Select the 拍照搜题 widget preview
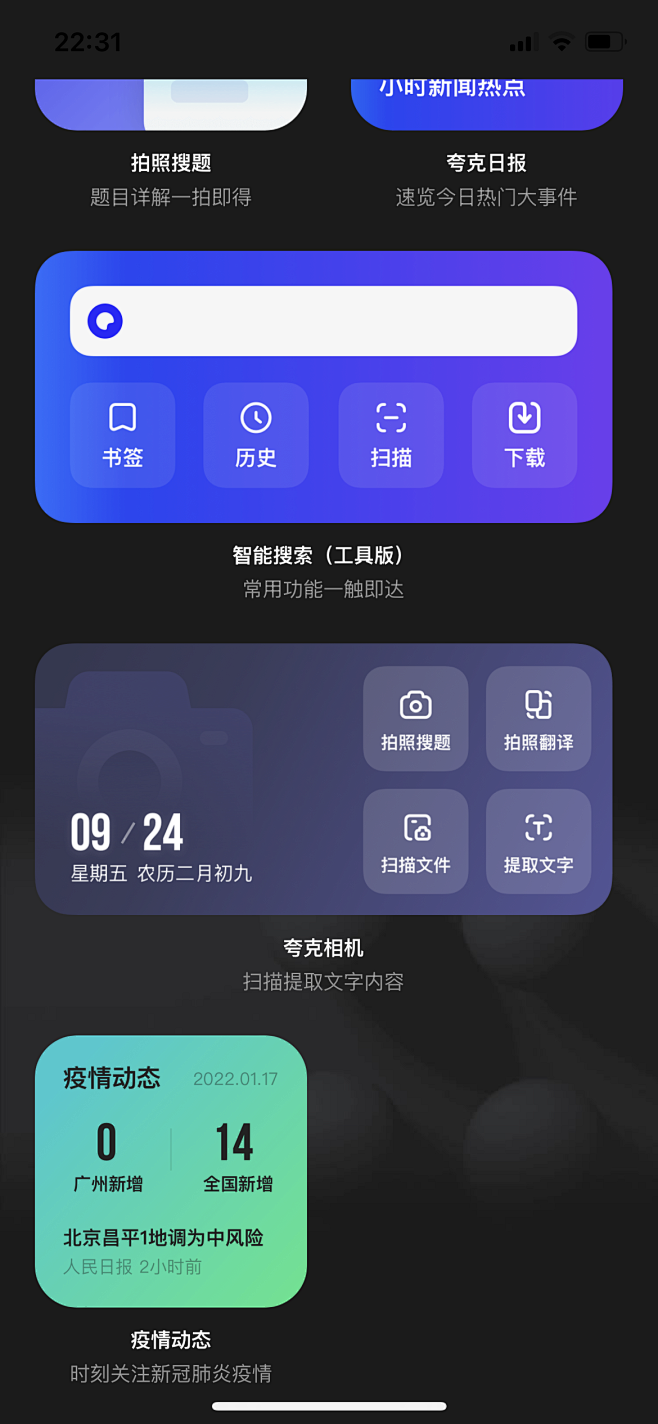658x1424 pixels. 171,104
